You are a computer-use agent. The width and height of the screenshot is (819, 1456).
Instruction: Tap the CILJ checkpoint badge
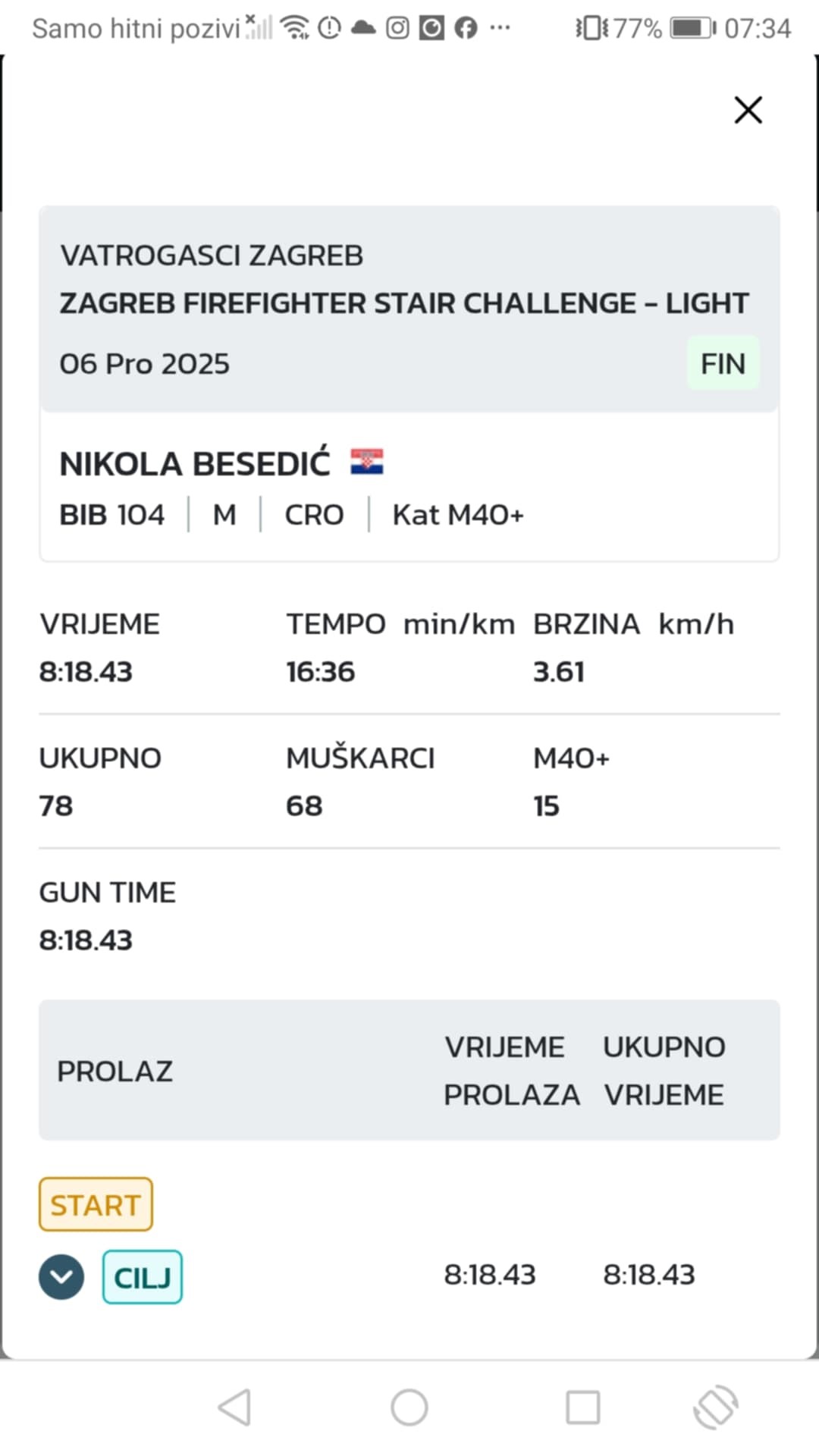142,1276
